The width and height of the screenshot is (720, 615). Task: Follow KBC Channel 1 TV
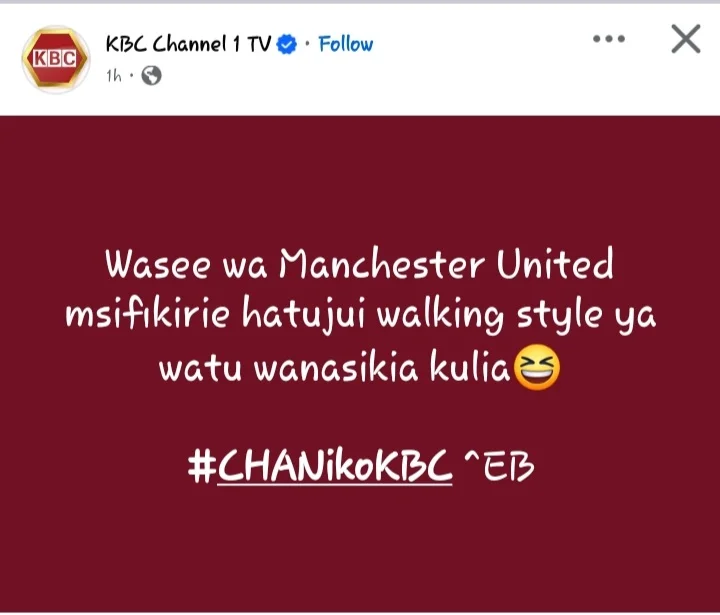(x=345, y=44)
